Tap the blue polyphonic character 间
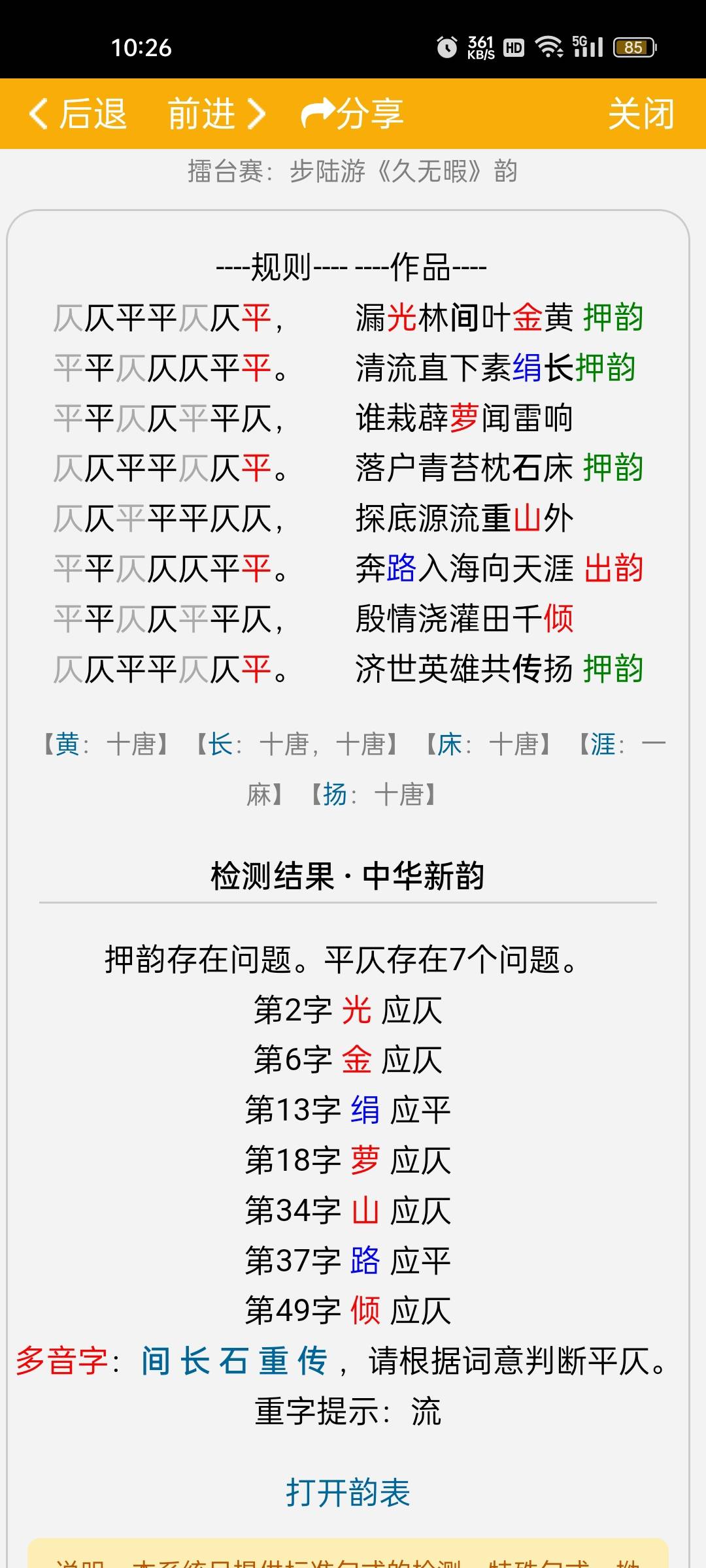706x1568 pixels. click(x=156, y=1361)
